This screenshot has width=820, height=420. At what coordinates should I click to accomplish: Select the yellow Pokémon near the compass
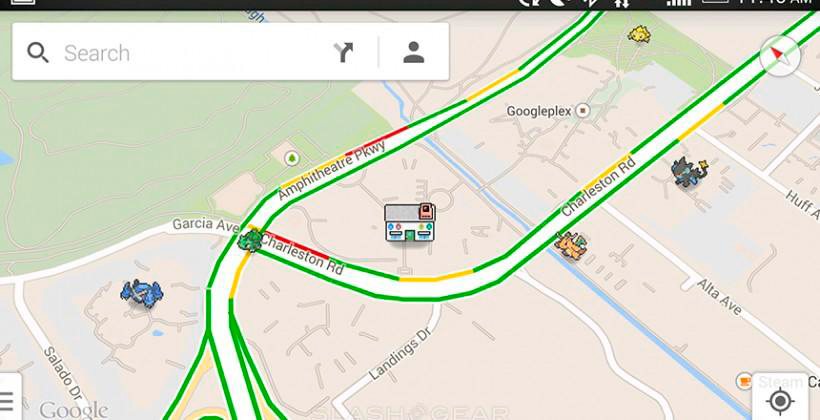pos(639,35)
